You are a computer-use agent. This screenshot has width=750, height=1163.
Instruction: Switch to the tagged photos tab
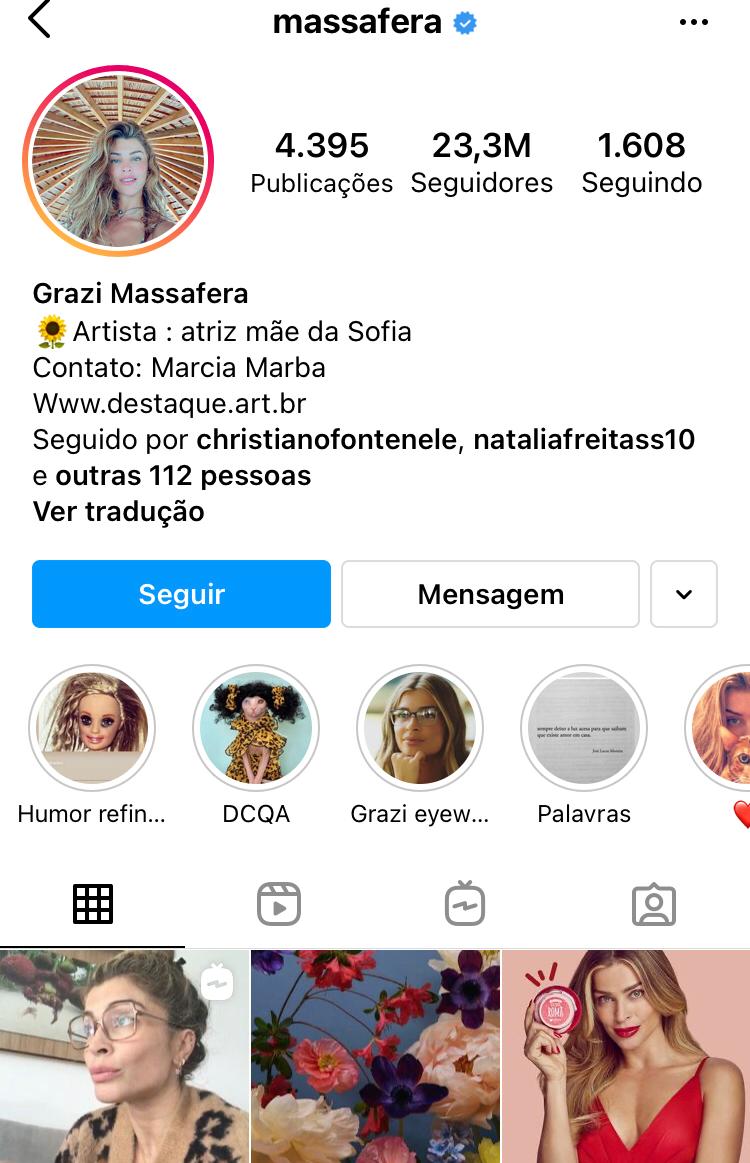tap(654, 904)
